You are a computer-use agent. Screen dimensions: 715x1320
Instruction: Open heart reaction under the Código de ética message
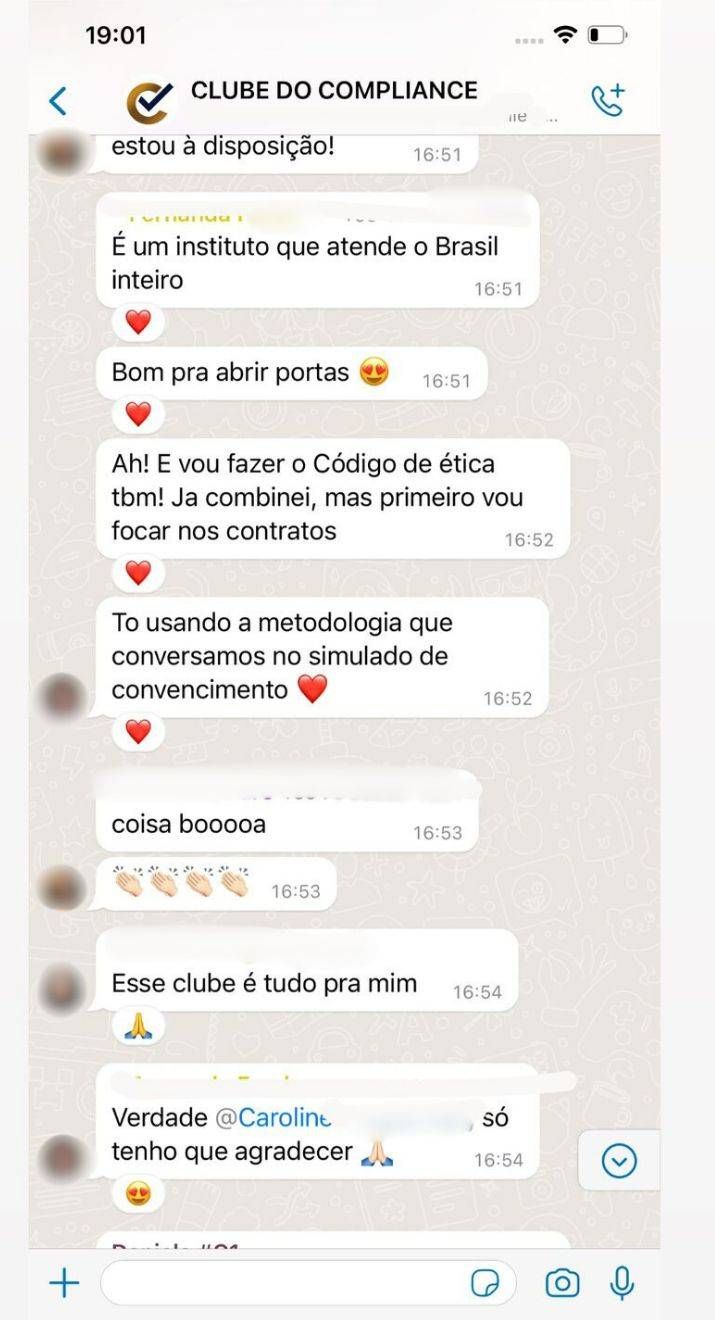pos(138,573)
